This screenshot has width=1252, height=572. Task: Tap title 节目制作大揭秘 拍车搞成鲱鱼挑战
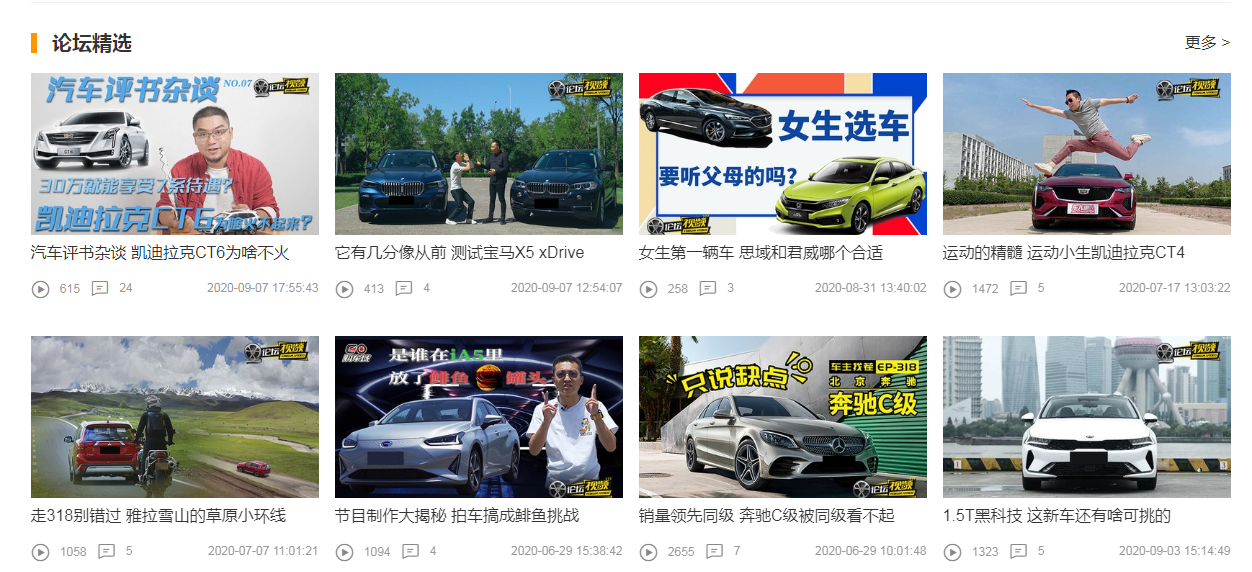[457, 516]
